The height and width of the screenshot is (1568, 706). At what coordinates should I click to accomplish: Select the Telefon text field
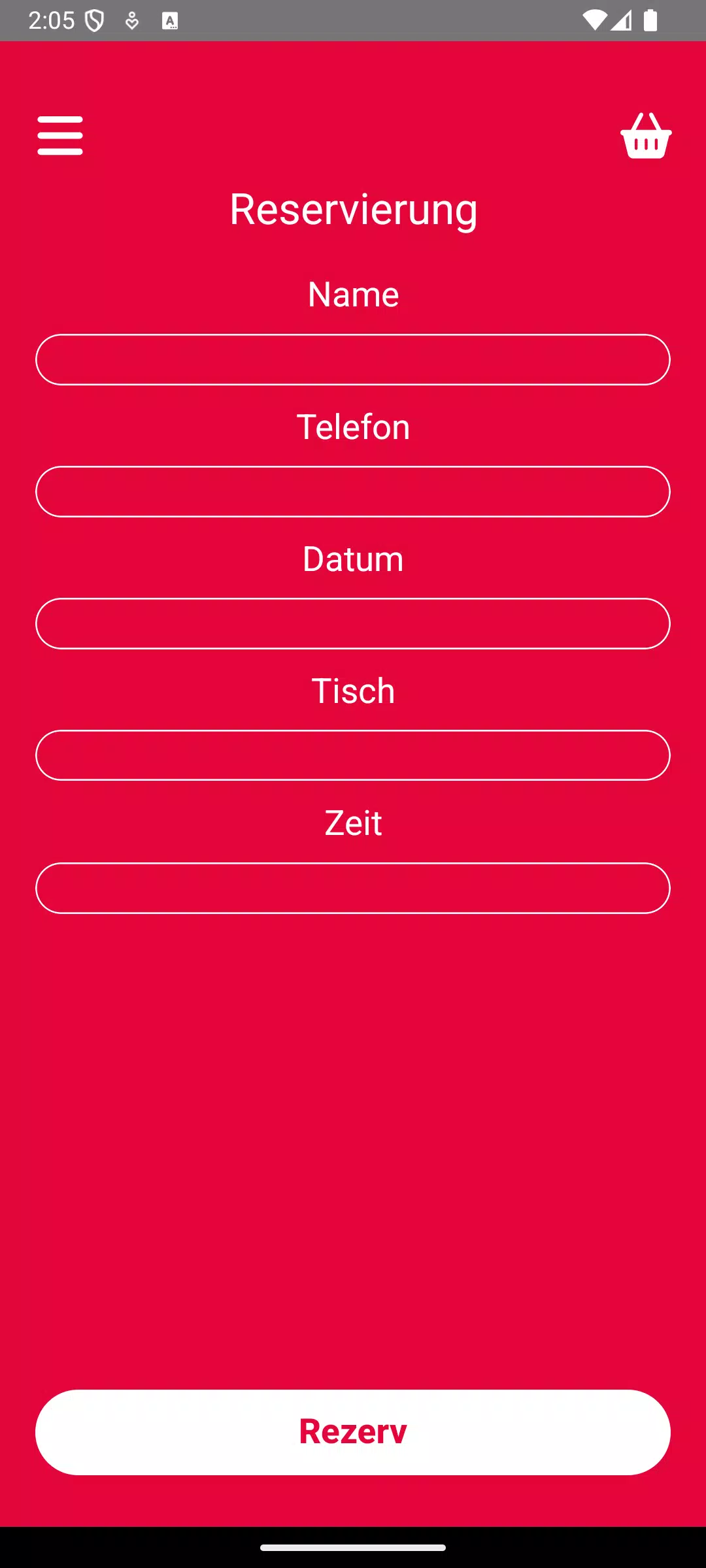[353, 492]
